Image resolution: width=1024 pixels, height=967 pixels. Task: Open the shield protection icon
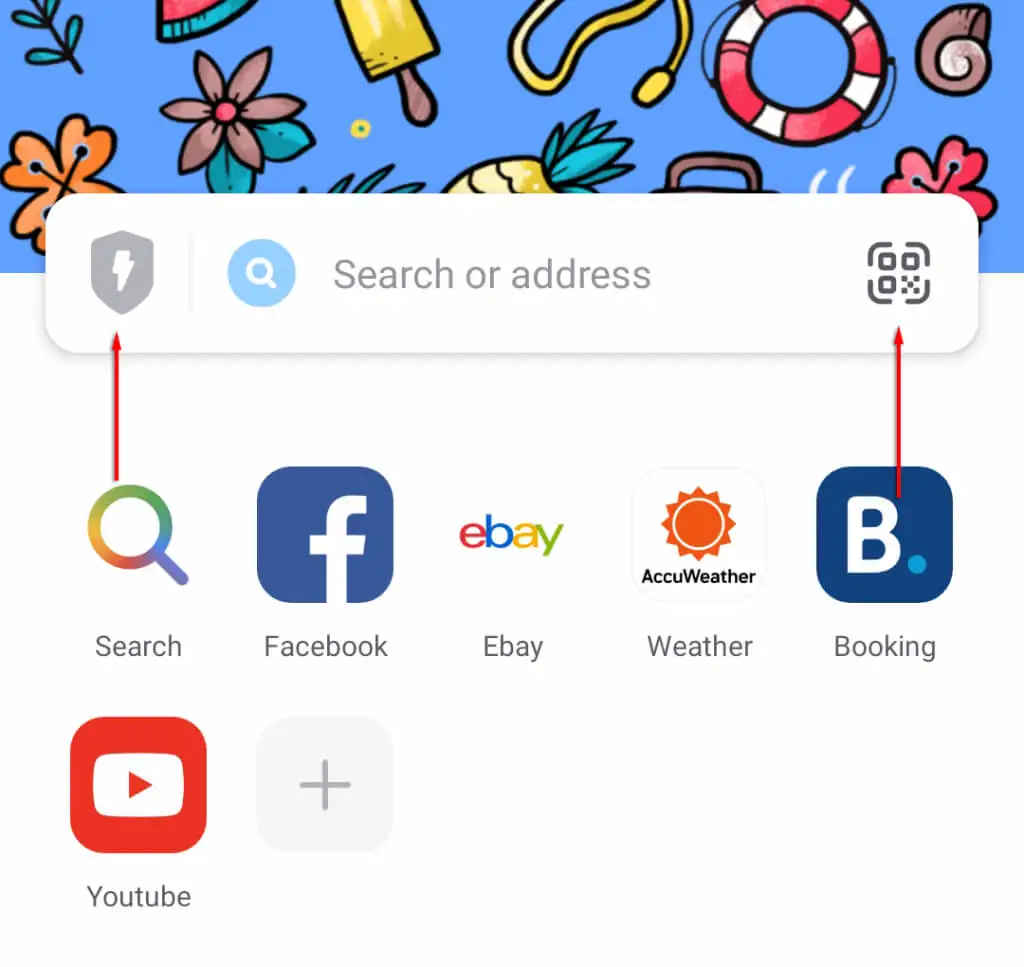tap(122, 273)
